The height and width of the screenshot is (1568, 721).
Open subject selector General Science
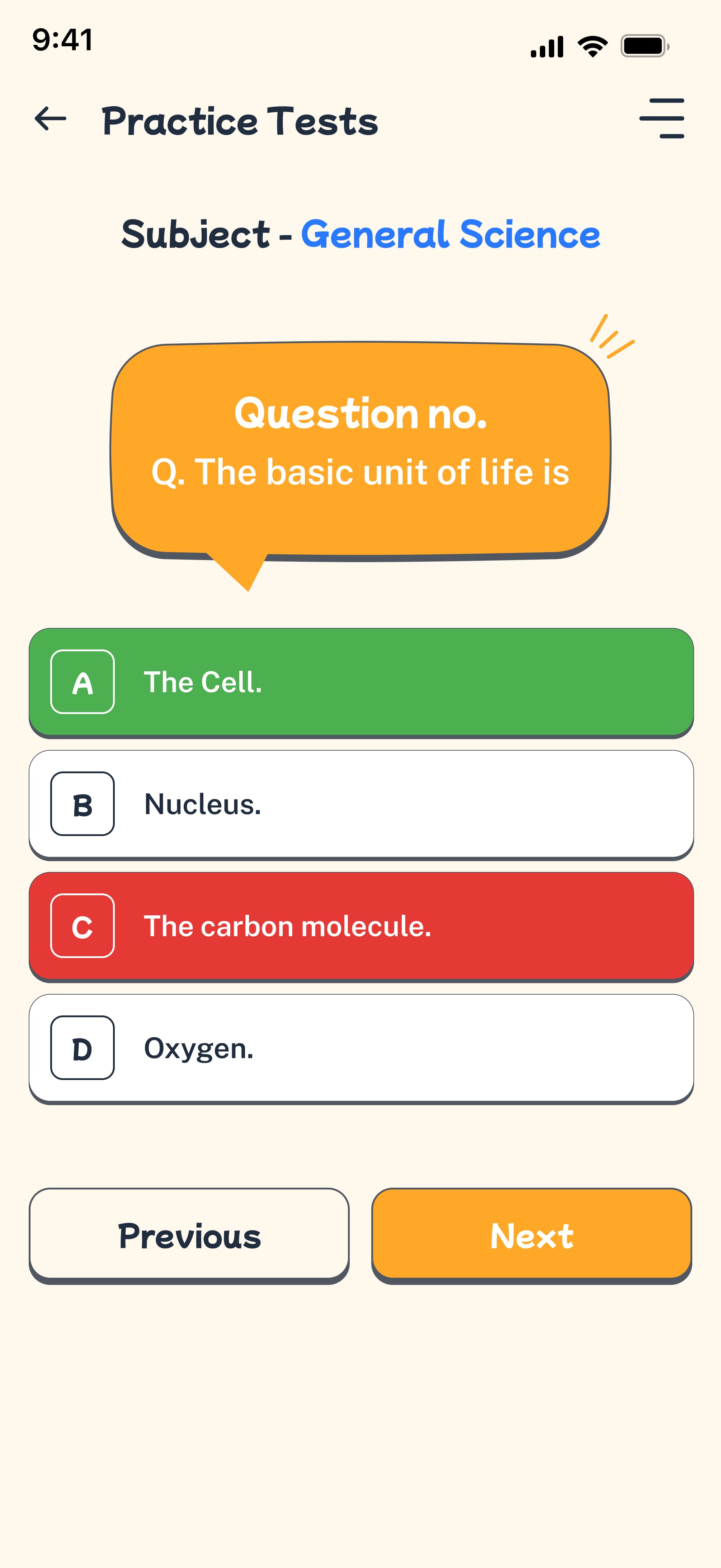(451, 234)
